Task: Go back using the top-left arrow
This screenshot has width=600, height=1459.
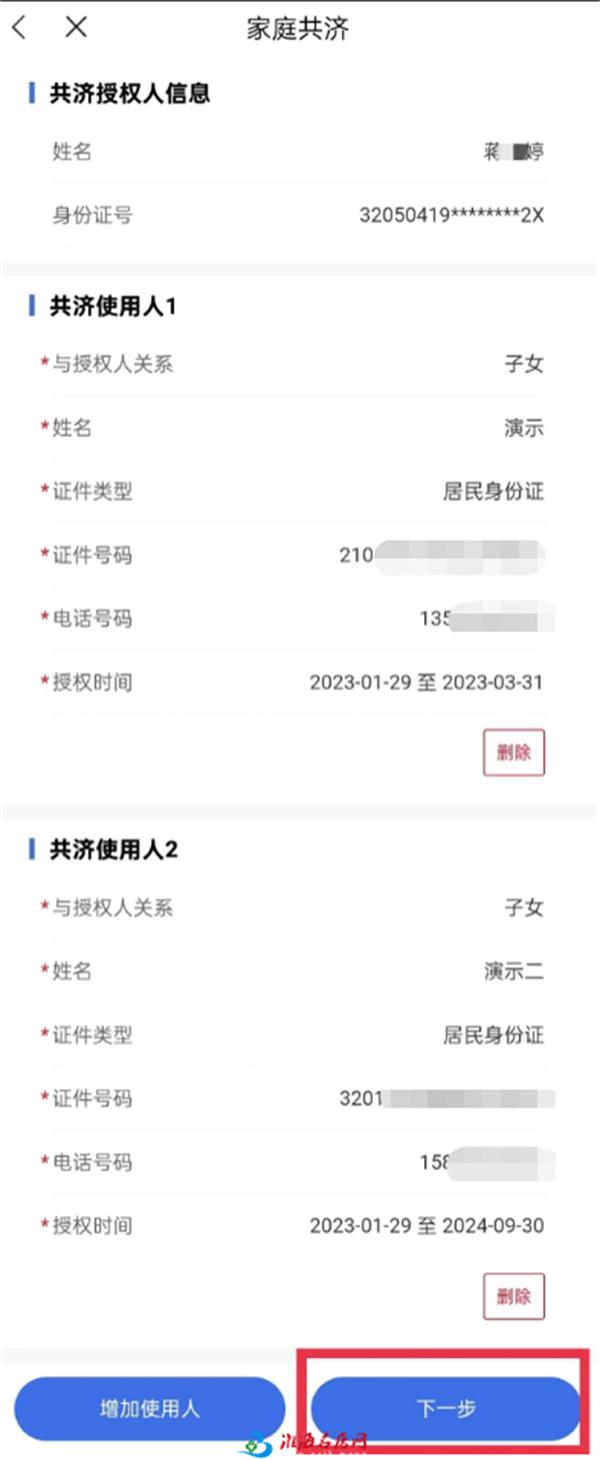Action: (19, 28)
